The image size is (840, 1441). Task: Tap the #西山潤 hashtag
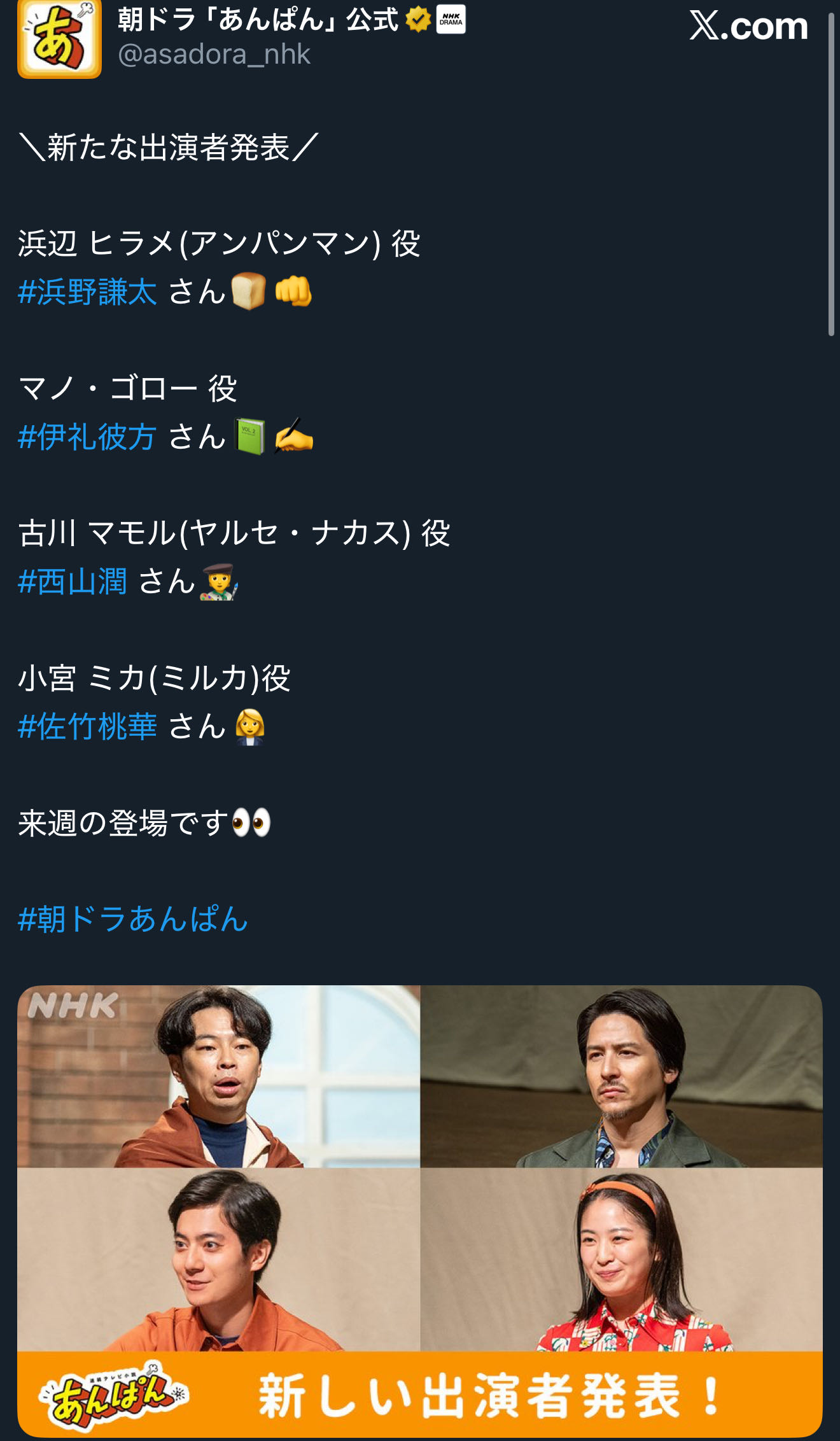73,582
